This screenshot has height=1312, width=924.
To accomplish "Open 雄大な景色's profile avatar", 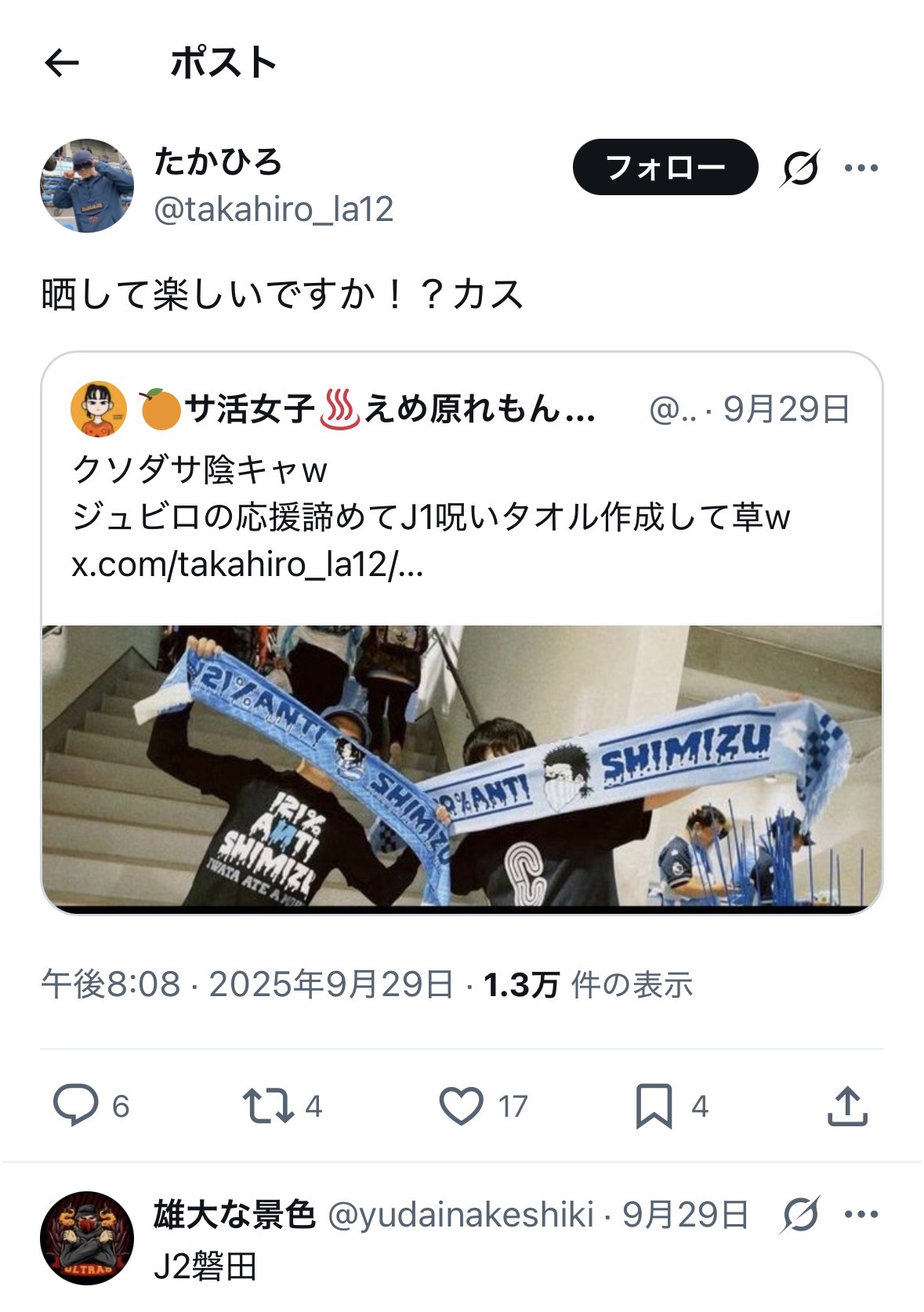I will click(x=87, y=1238).
